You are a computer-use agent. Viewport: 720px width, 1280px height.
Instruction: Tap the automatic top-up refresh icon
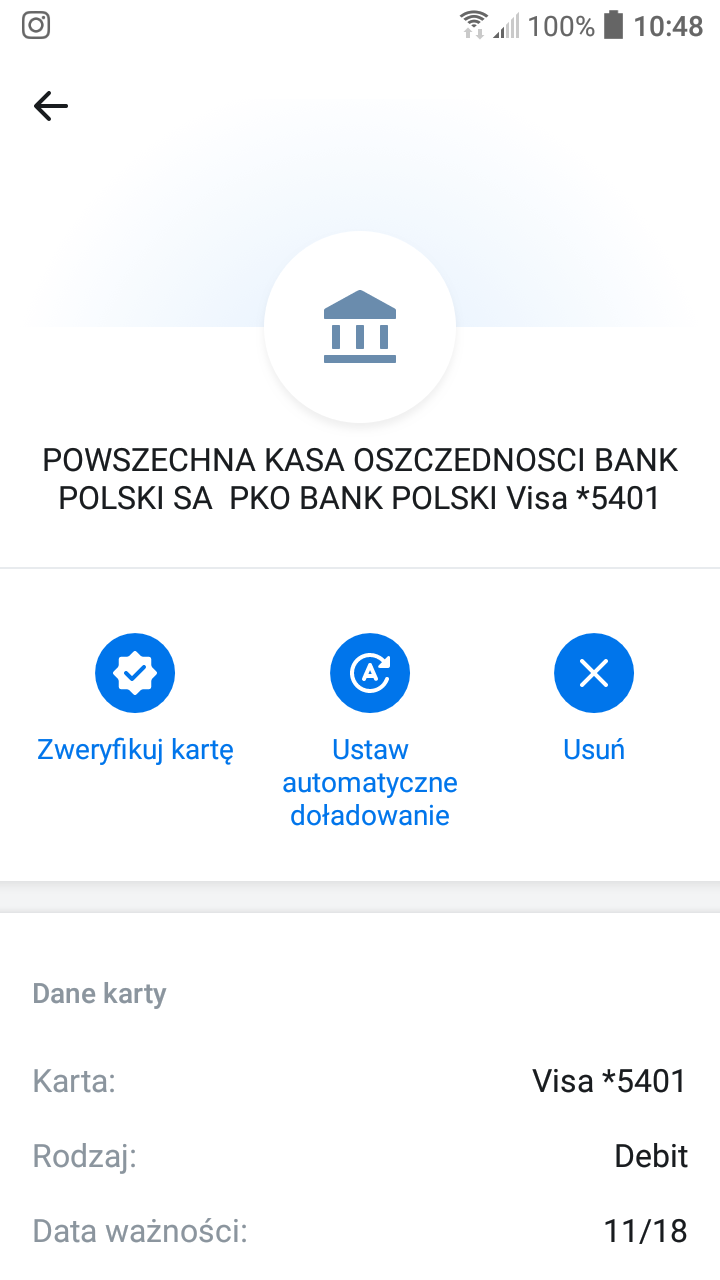point(370,673)
